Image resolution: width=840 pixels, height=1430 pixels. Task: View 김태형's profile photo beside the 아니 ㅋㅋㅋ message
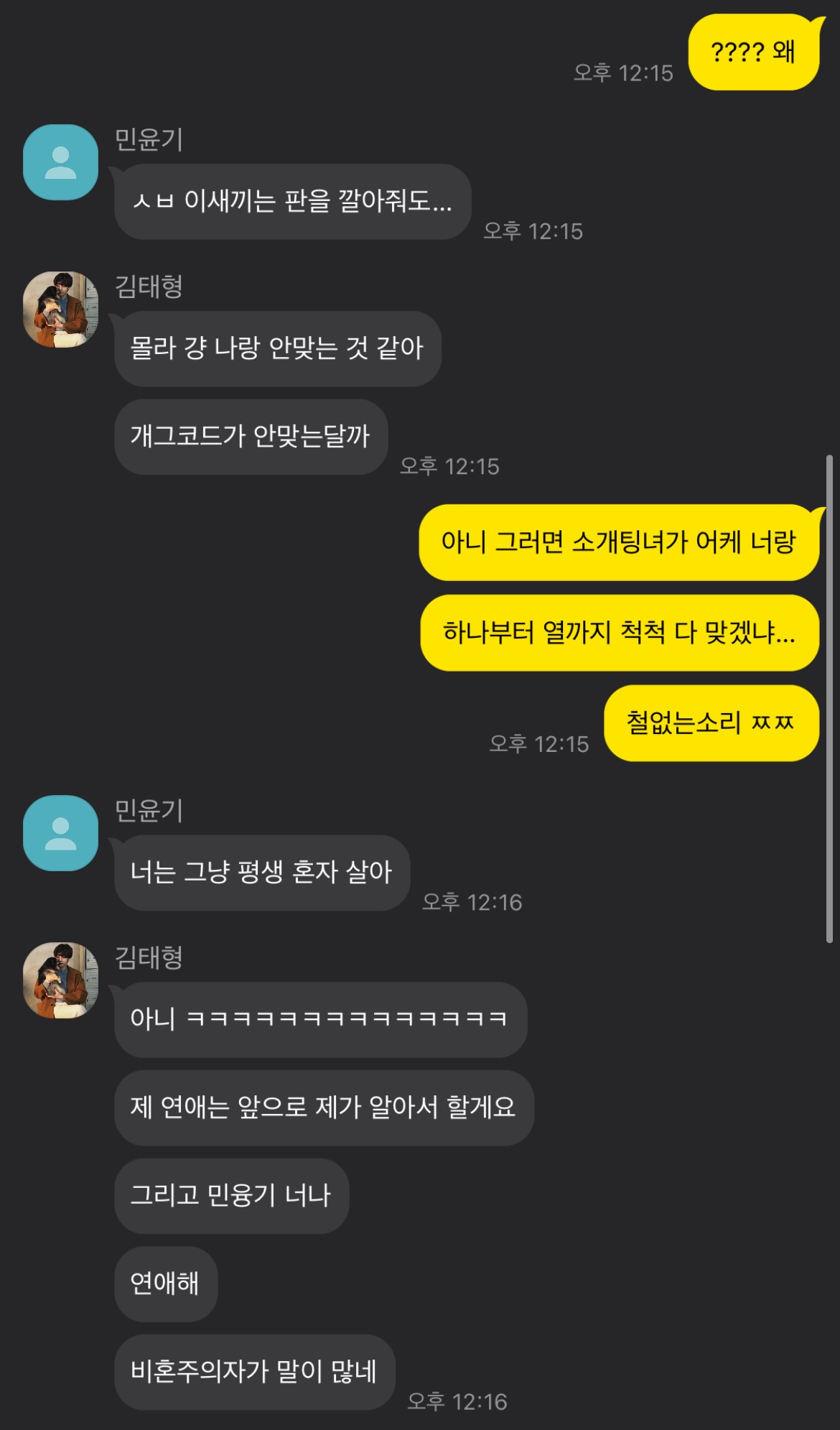[x=61, y=980]
